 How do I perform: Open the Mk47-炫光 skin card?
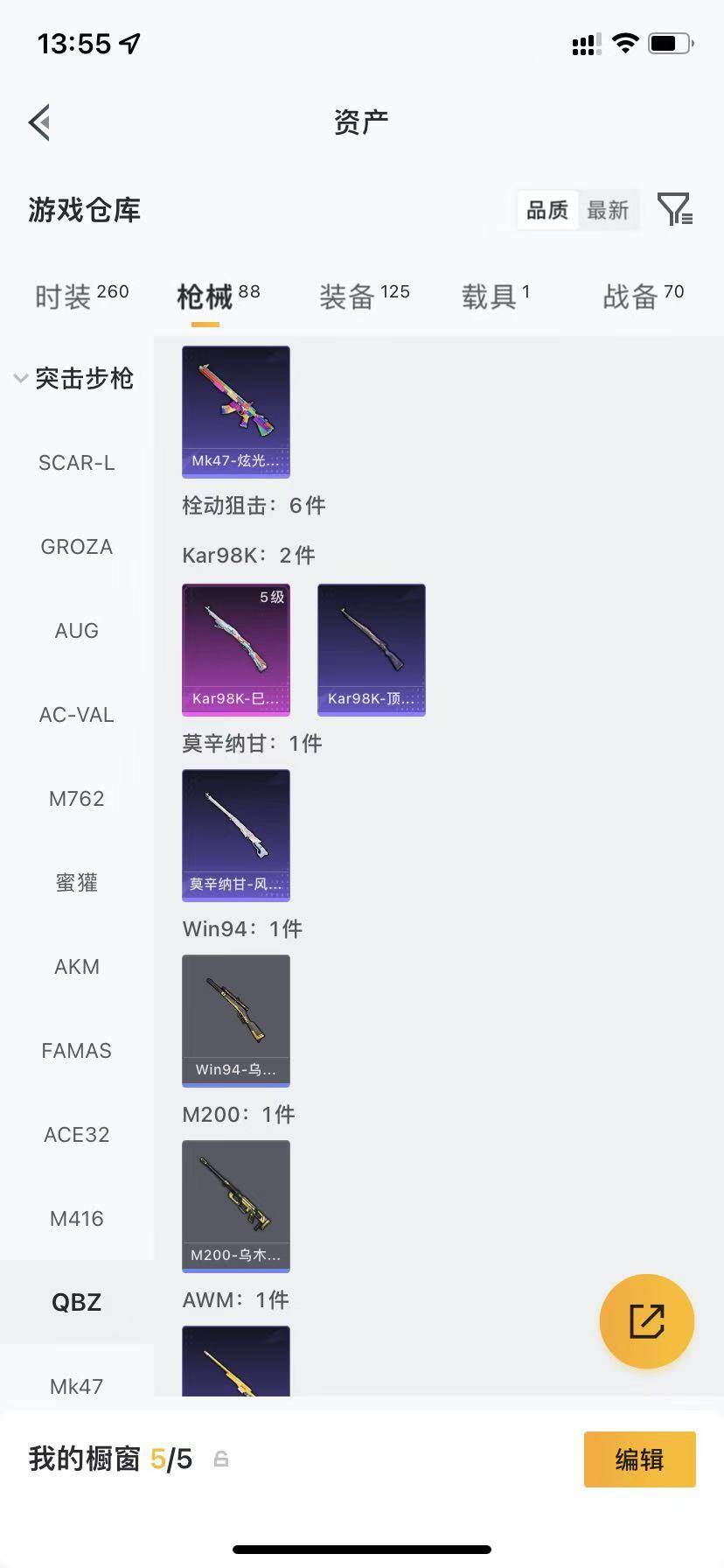coord(236,412)
